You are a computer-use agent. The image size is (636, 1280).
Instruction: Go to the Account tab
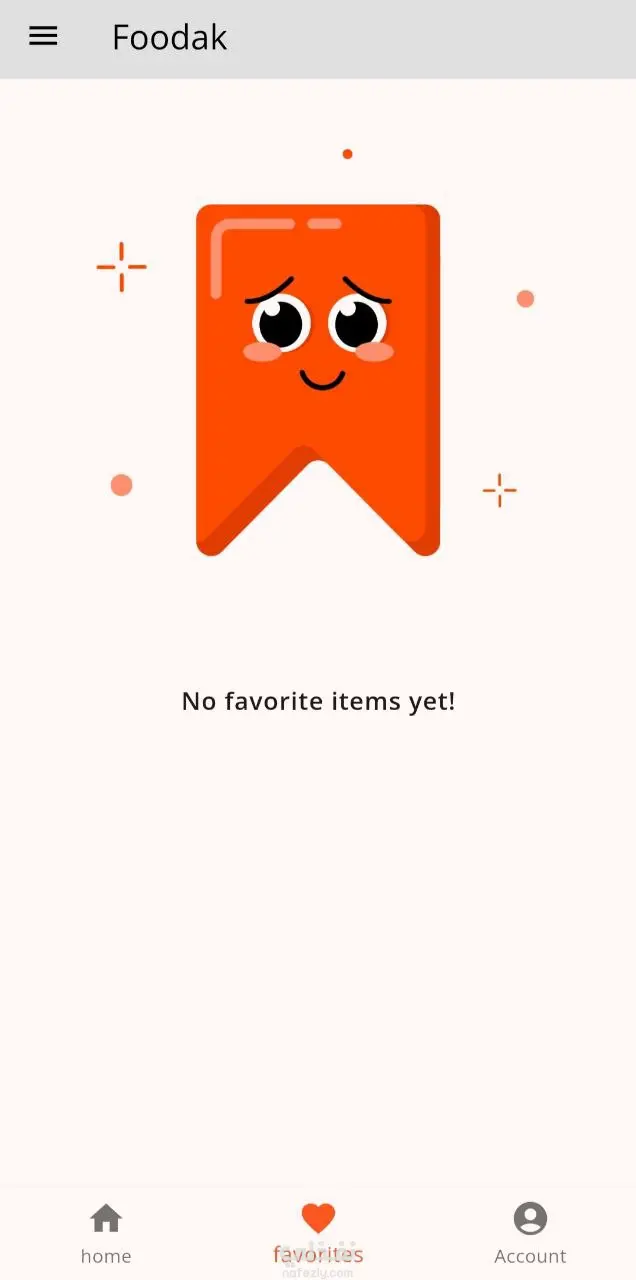point(530,1233)
